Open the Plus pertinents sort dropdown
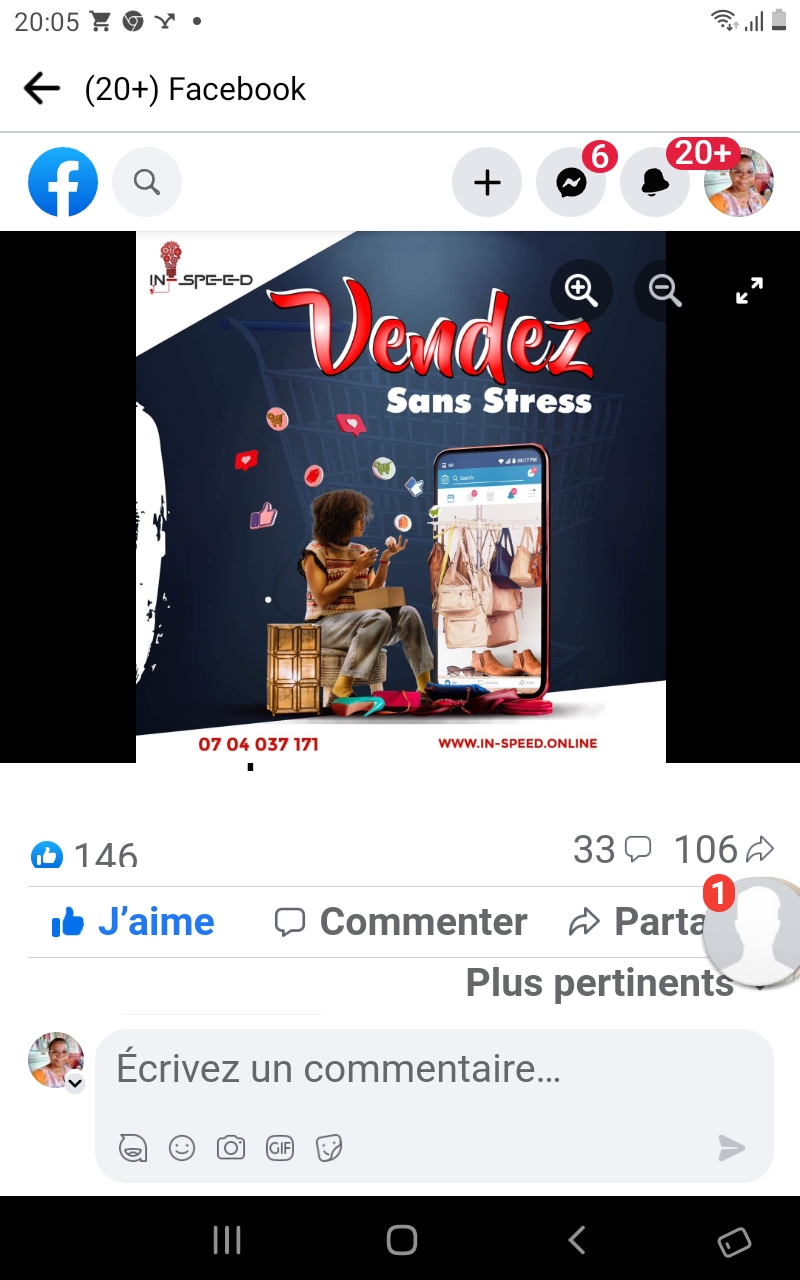800x1280 pixels. click(x=615, y=983)
